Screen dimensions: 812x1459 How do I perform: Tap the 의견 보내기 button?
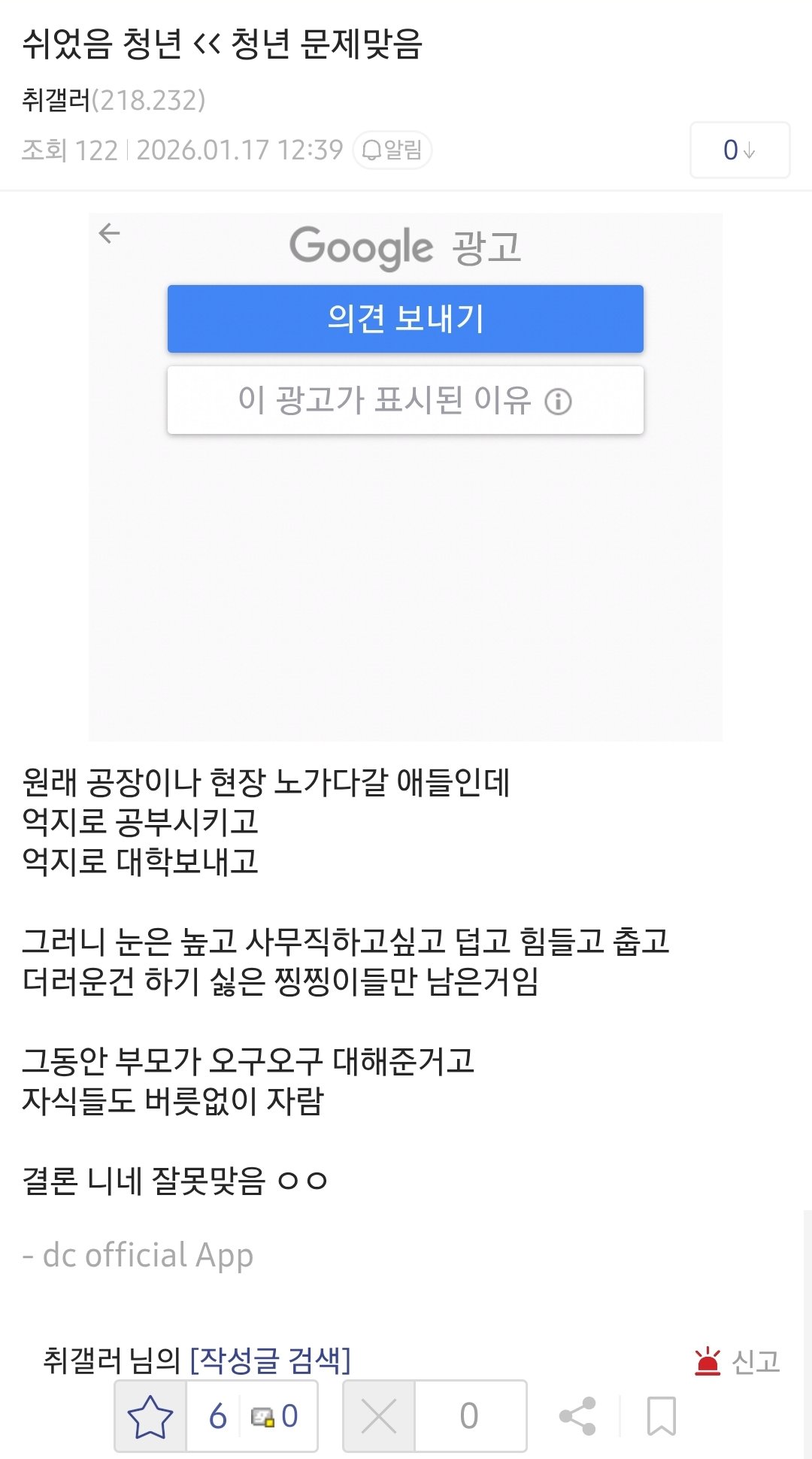click(x=405, y=319)
